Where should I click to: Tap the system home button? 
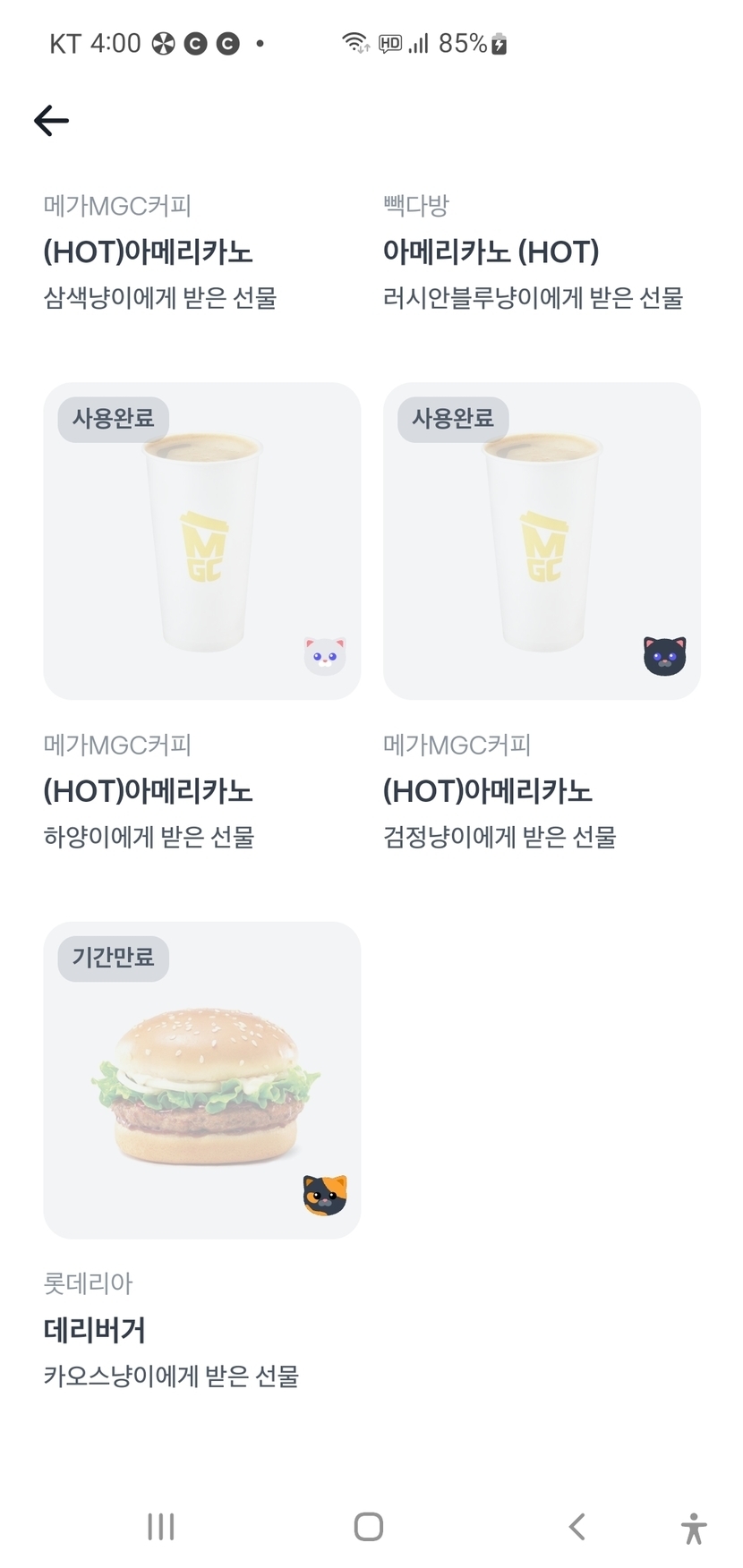(369, 1527)
